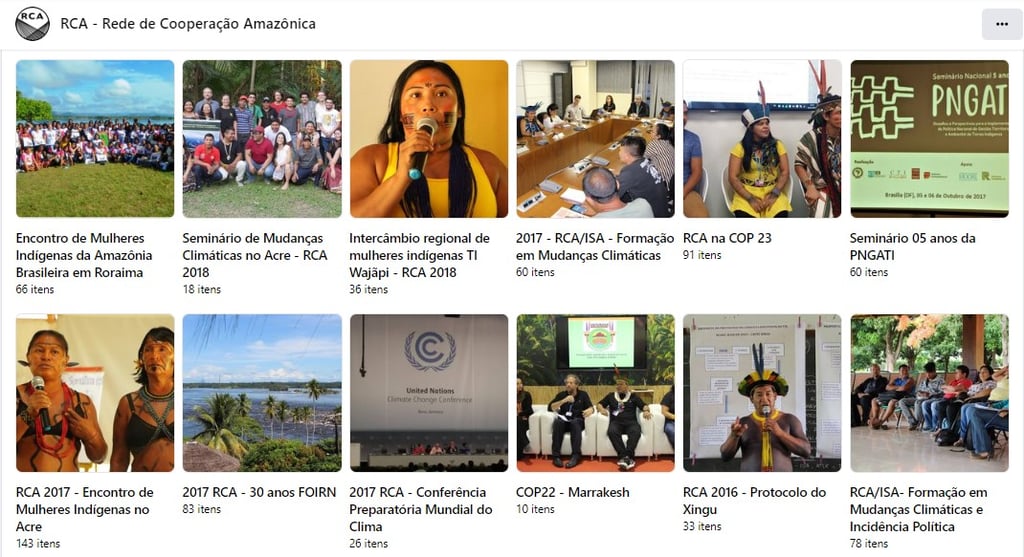Open Conferência Preparatória Mundial do Clima album
1024x557 pixels.
coord(429,393)
